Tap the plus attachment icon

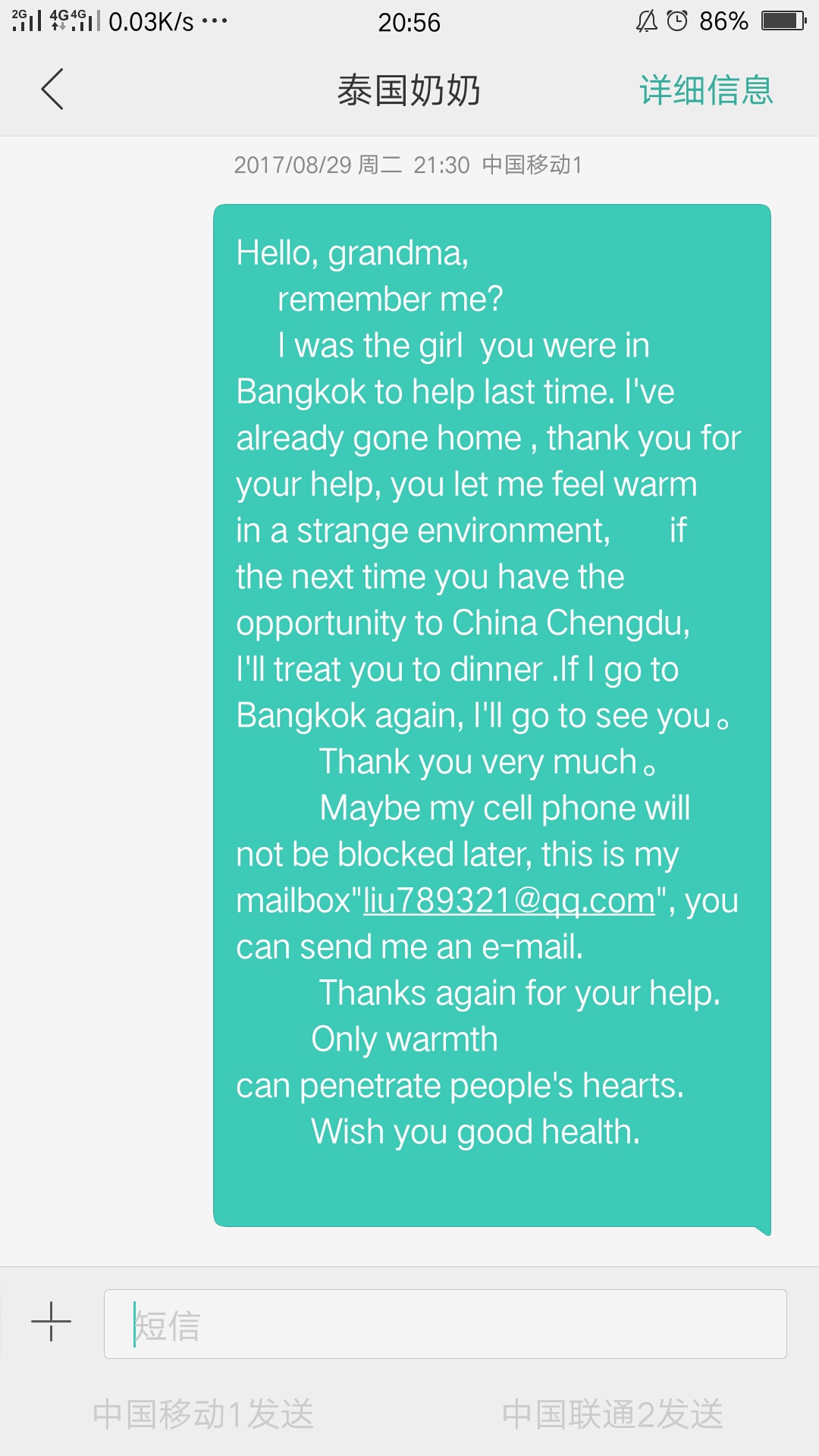(51, 1322)
